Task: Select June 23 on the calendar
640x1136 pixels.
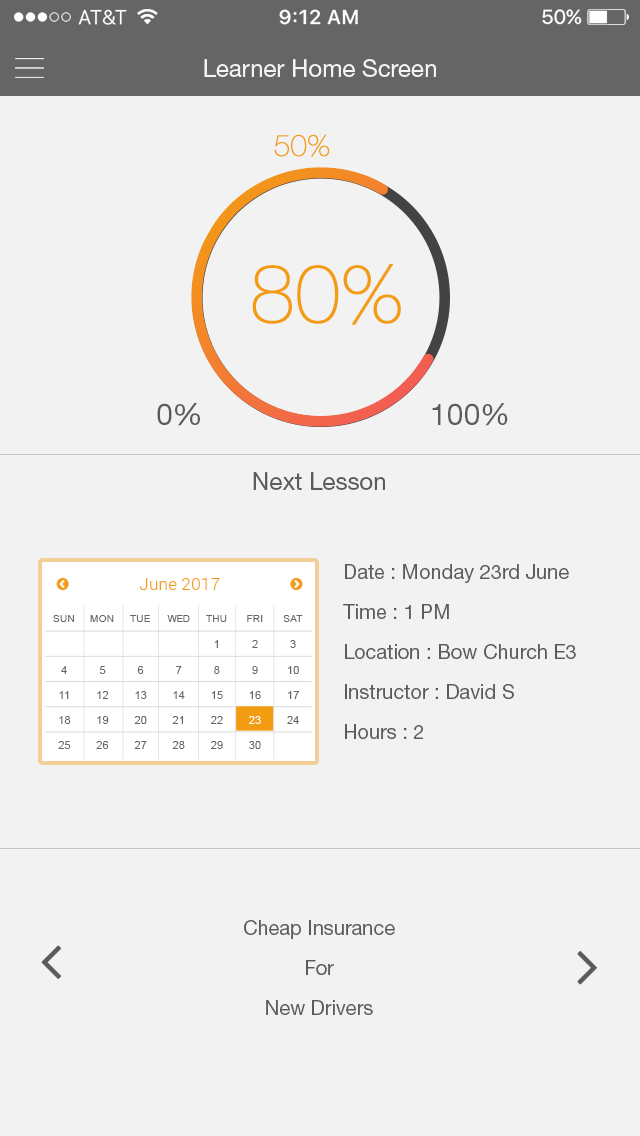Action: [255, 720]
